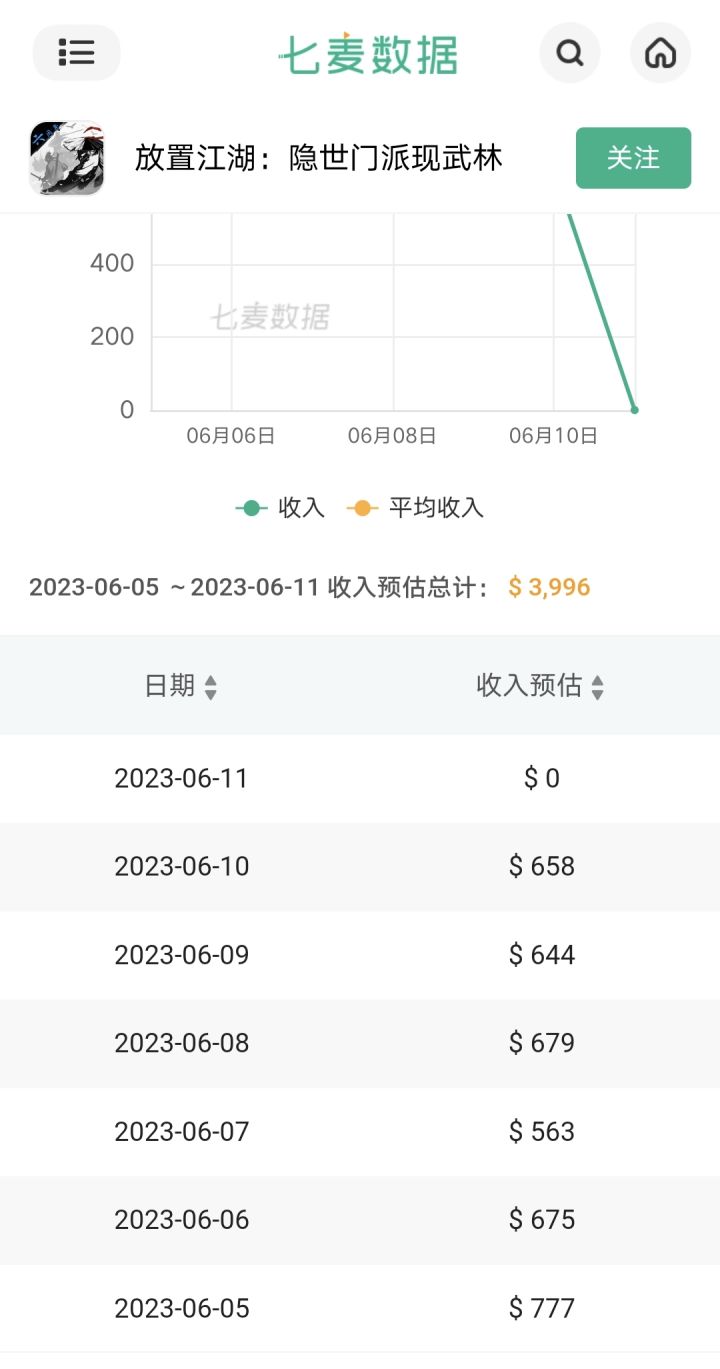Toggle the 平均收入 series in legend
This screenshot has width=720, height=1369.
(415, 508)
